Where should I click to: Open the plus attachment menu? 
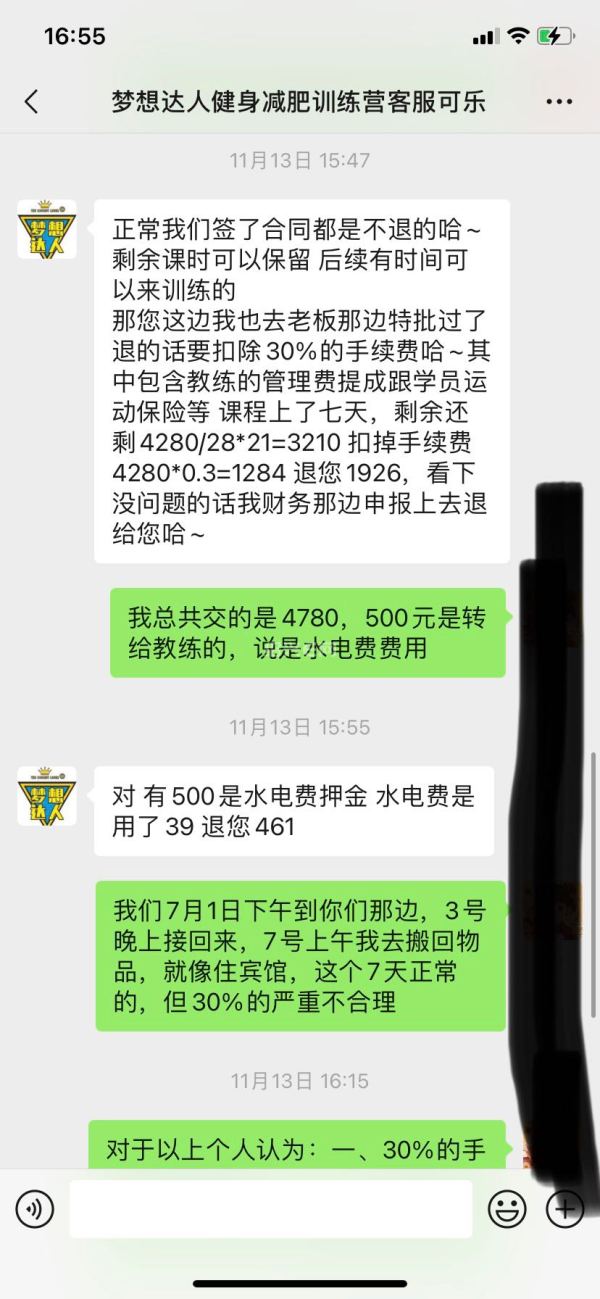click(565, 1209)
